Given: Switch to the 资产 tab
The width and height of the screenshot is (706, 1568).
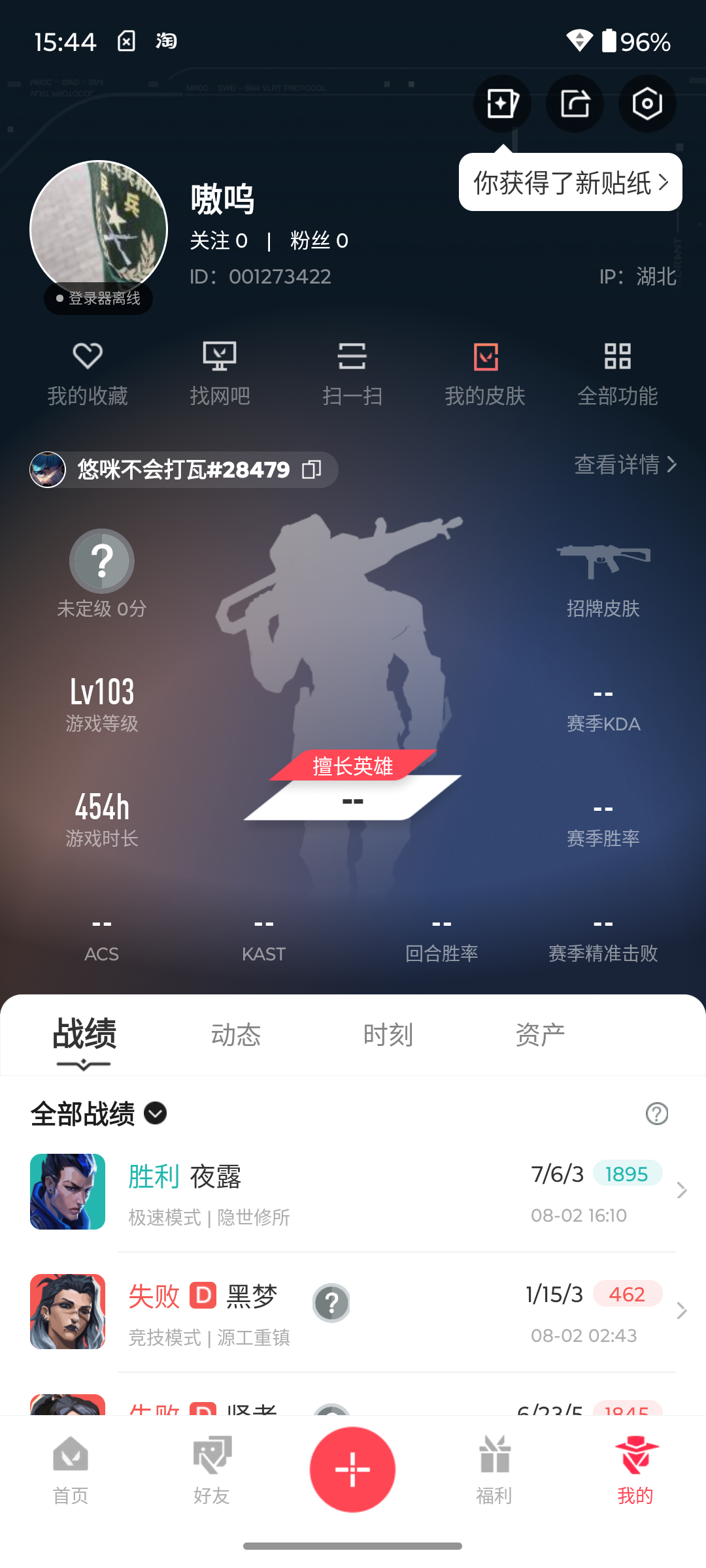Looking at the screenshot, I should 540,1035.
